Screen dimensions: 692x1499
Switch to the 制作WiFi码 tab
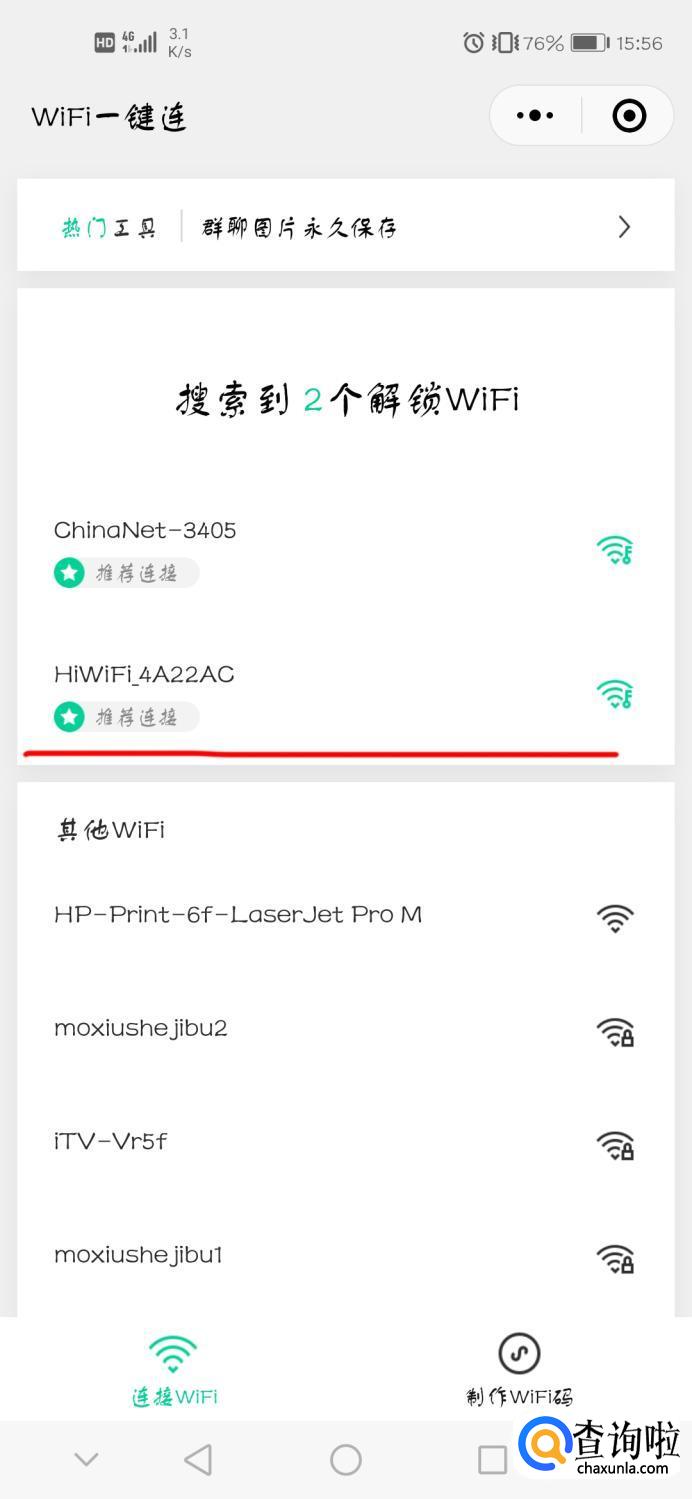[x=518, y=1369]
